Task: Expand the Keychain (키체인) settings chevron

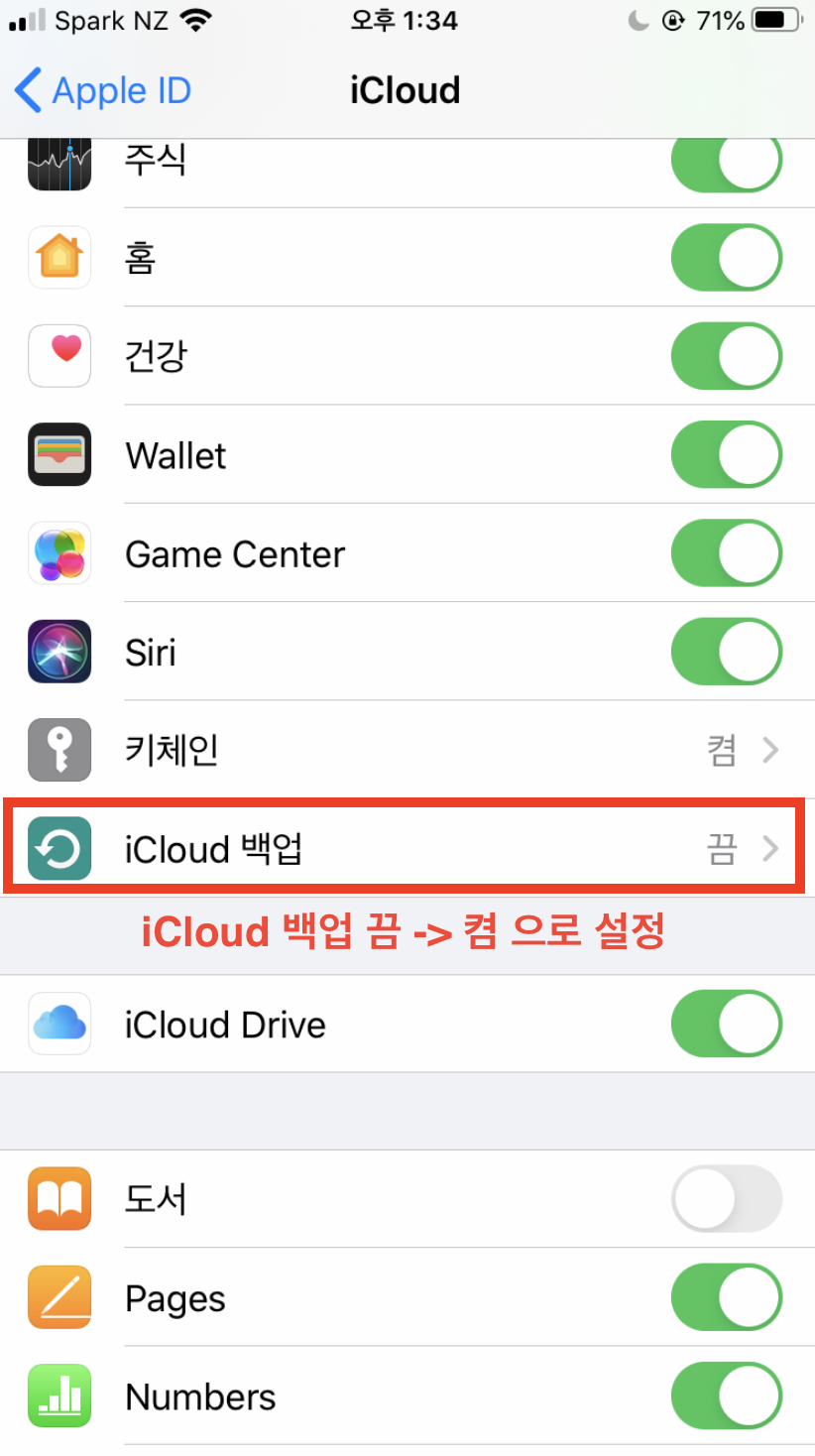Action: coord(771,750)
